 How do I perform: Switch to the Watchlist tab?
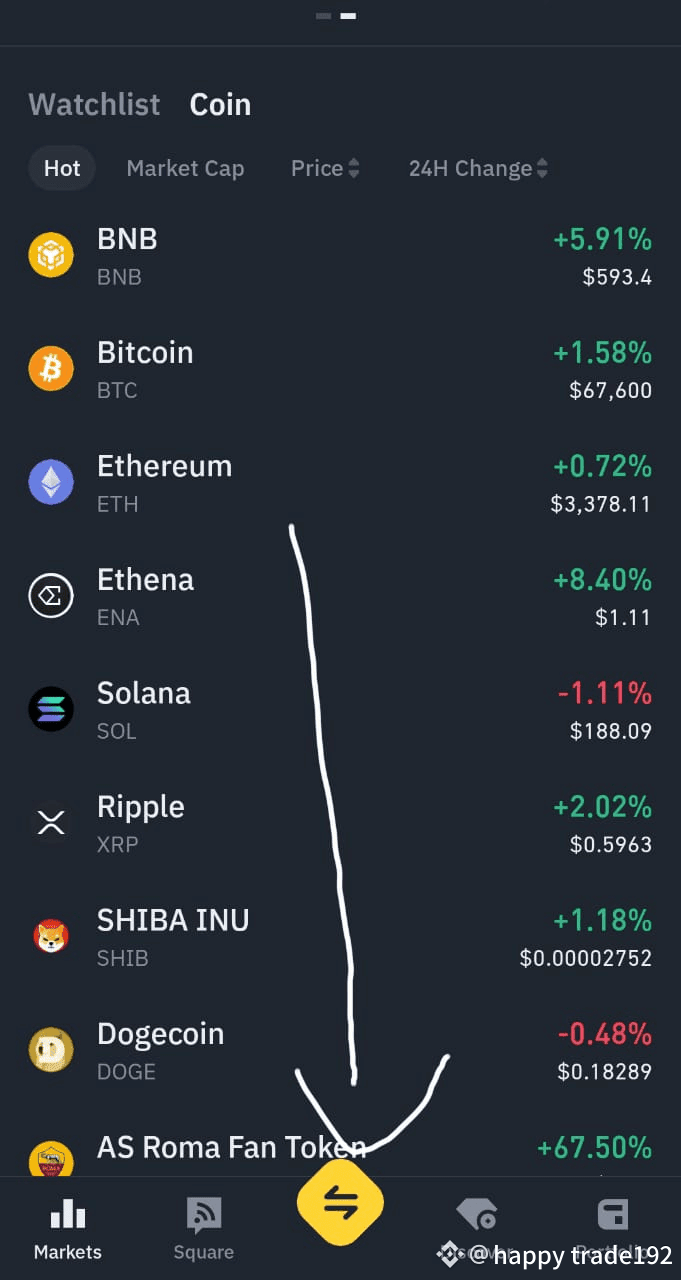coord(94,105)
